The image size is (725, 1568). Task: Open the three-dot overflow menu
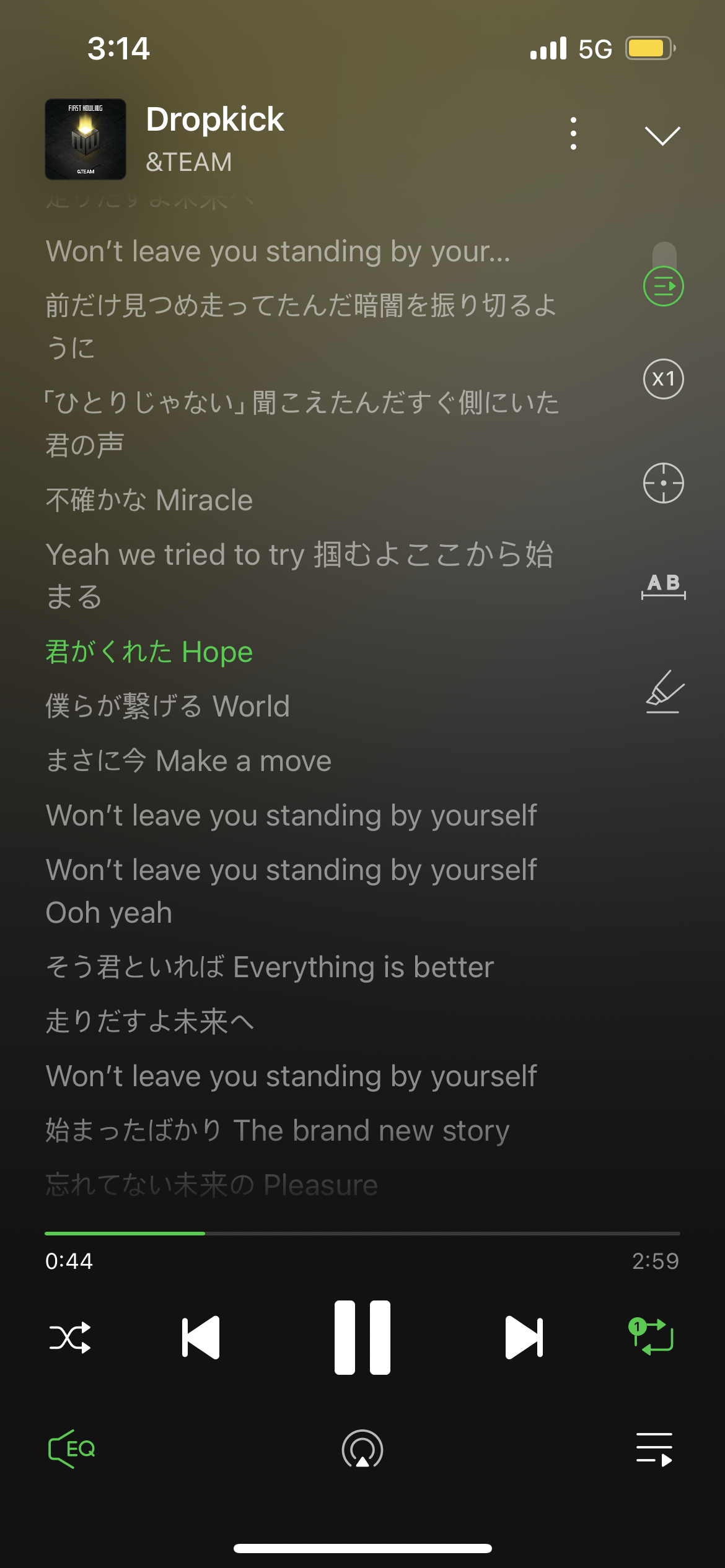pos(573,134)
